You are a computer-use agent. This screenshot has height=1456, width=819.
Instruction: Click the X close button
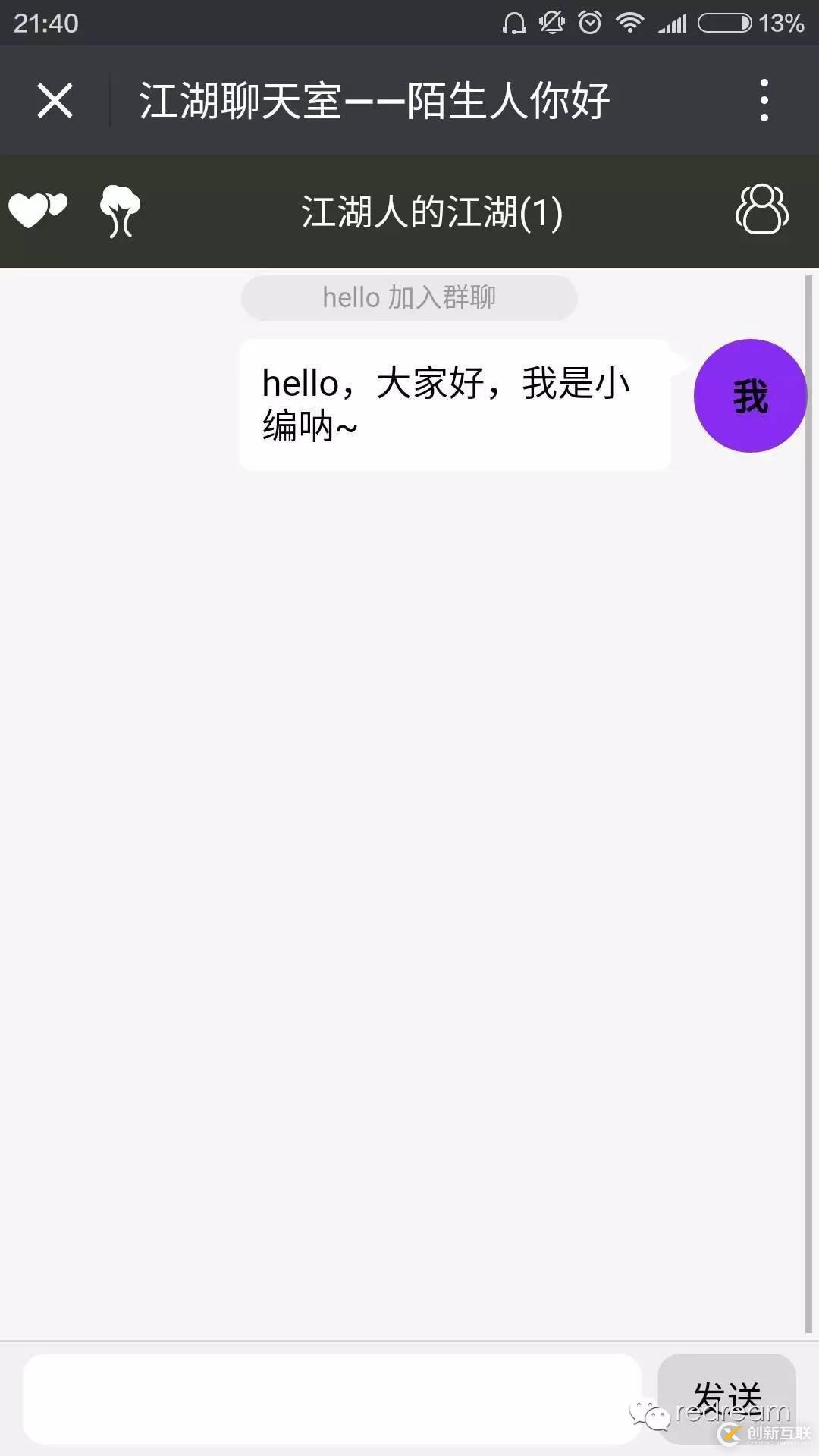tap(55, 101)
